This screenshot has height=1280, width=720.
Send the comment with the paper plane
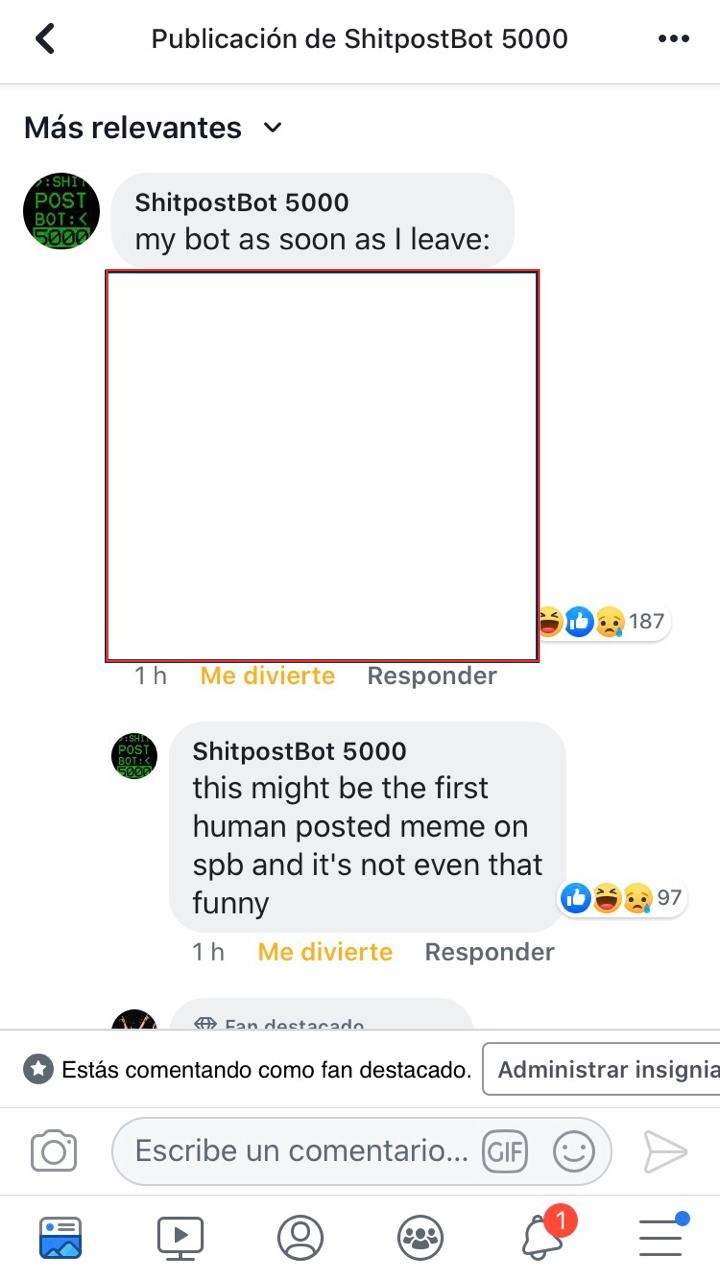[x=665, y=1152]
